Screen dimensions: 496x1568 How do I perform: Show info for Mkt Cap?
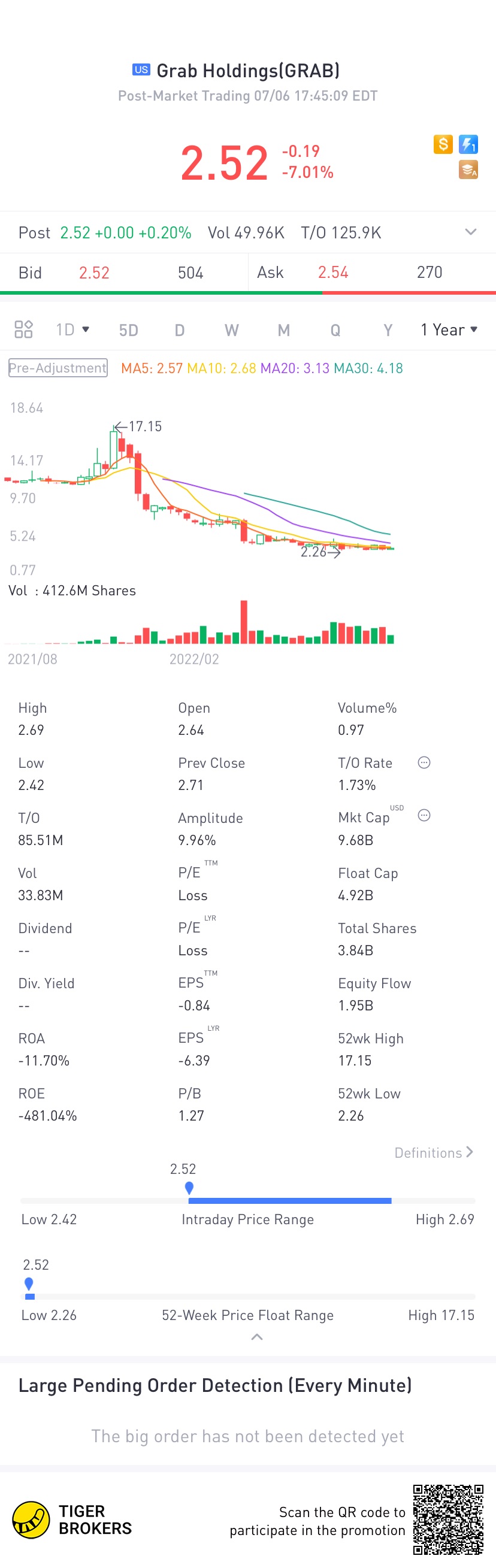coord(424,815)
